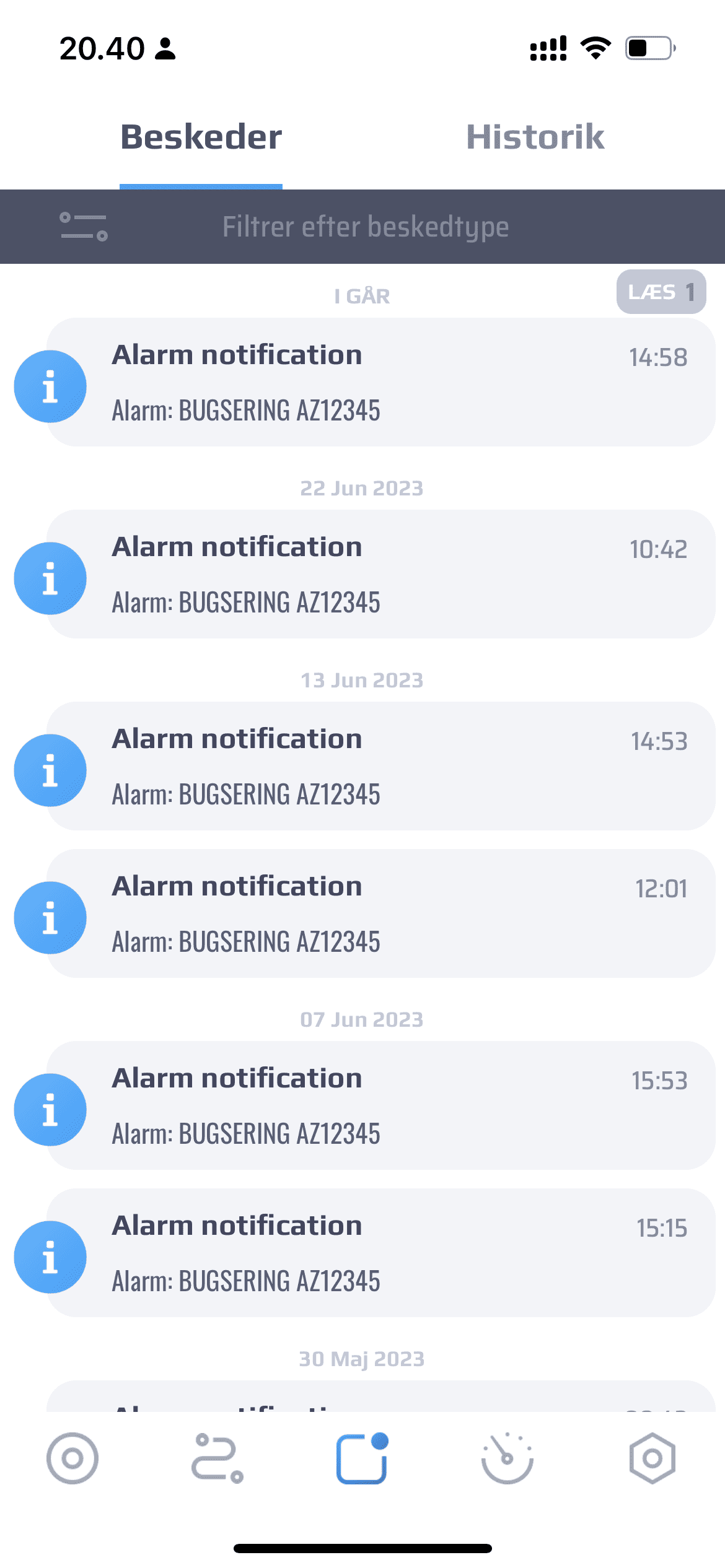Viewport: 725px width, 1568px height.
Task: Tap the messages tab with blue dot
Action: click(x=362, y=1458)
